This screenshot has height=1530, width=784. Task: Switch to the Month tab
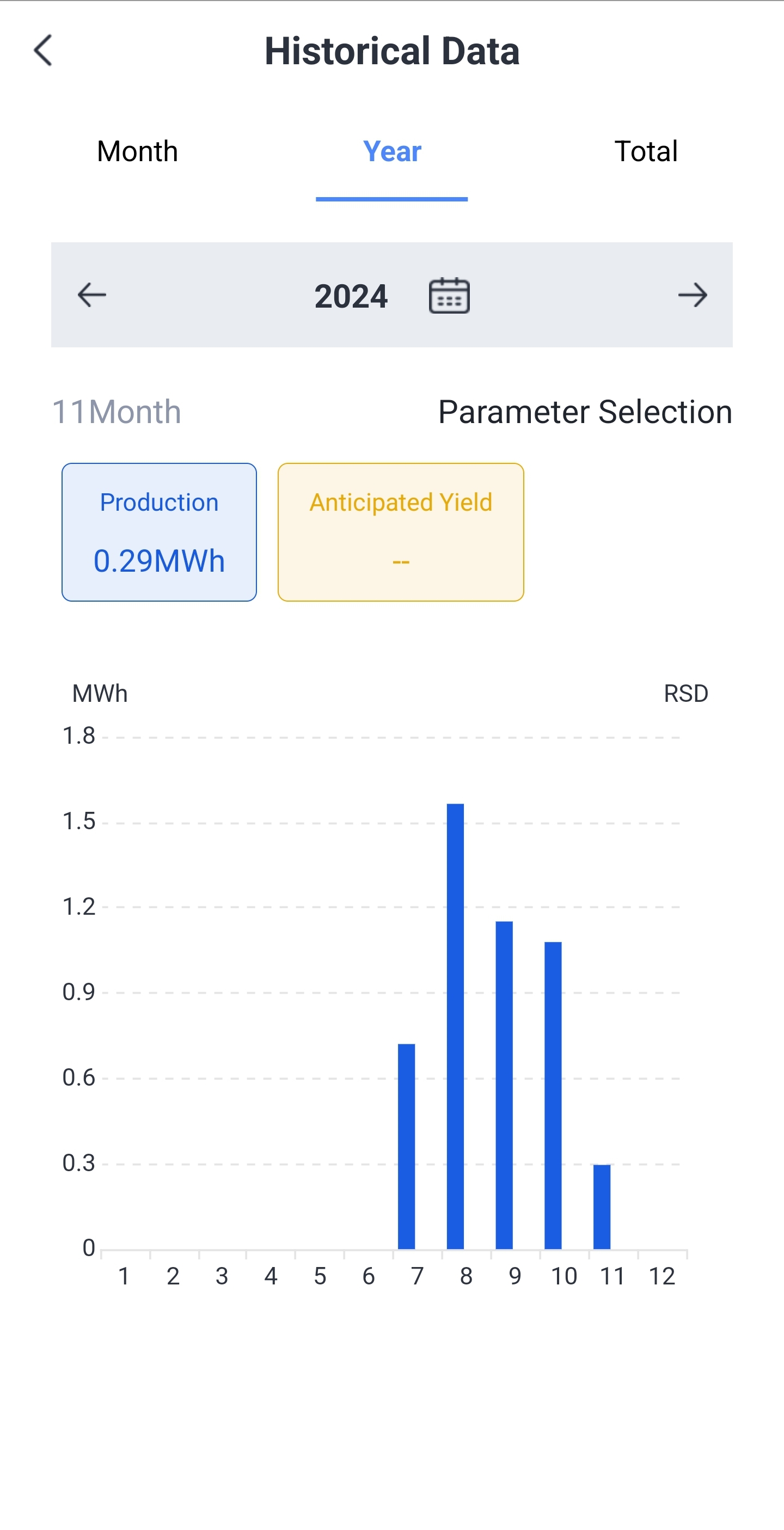137,151
